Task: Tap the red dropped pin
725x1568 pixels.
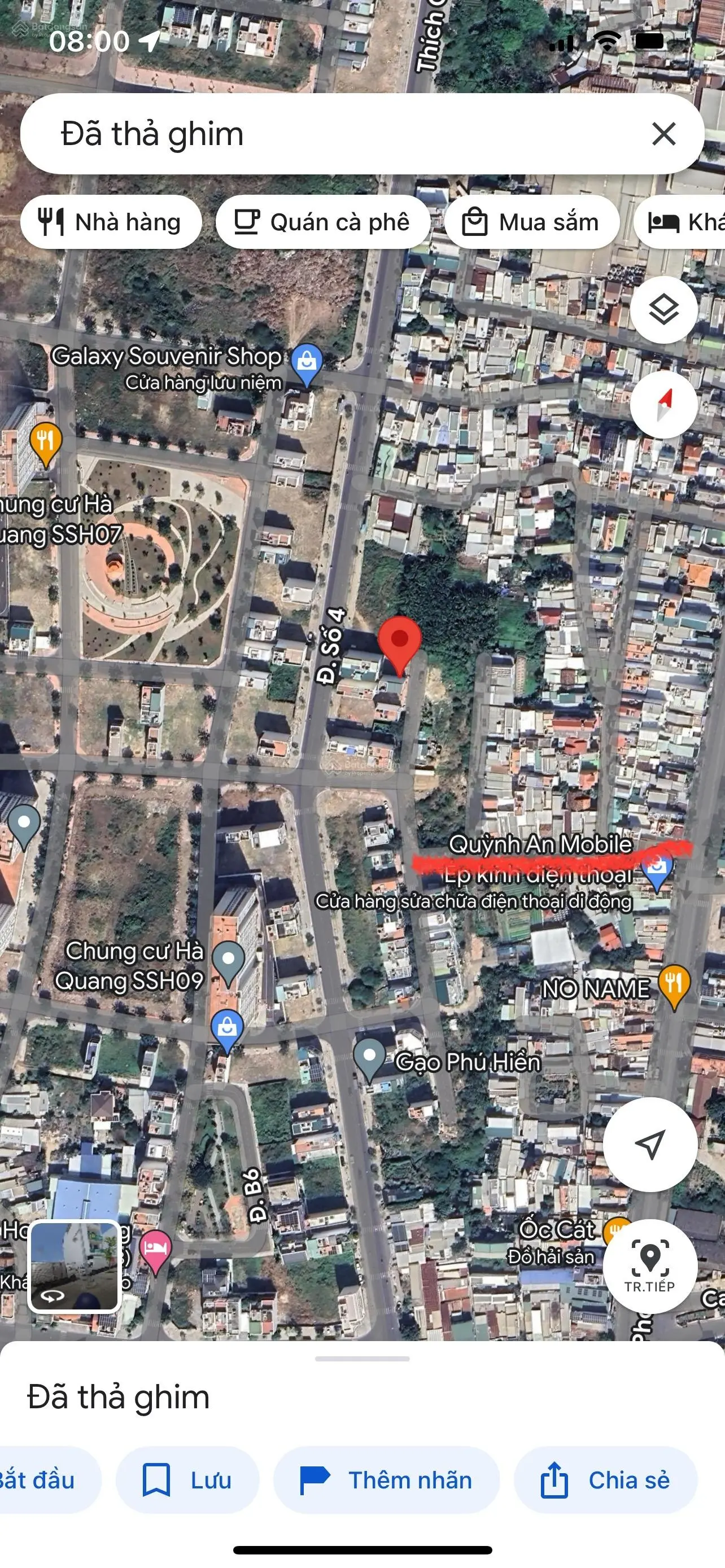Action: (399, 643)
